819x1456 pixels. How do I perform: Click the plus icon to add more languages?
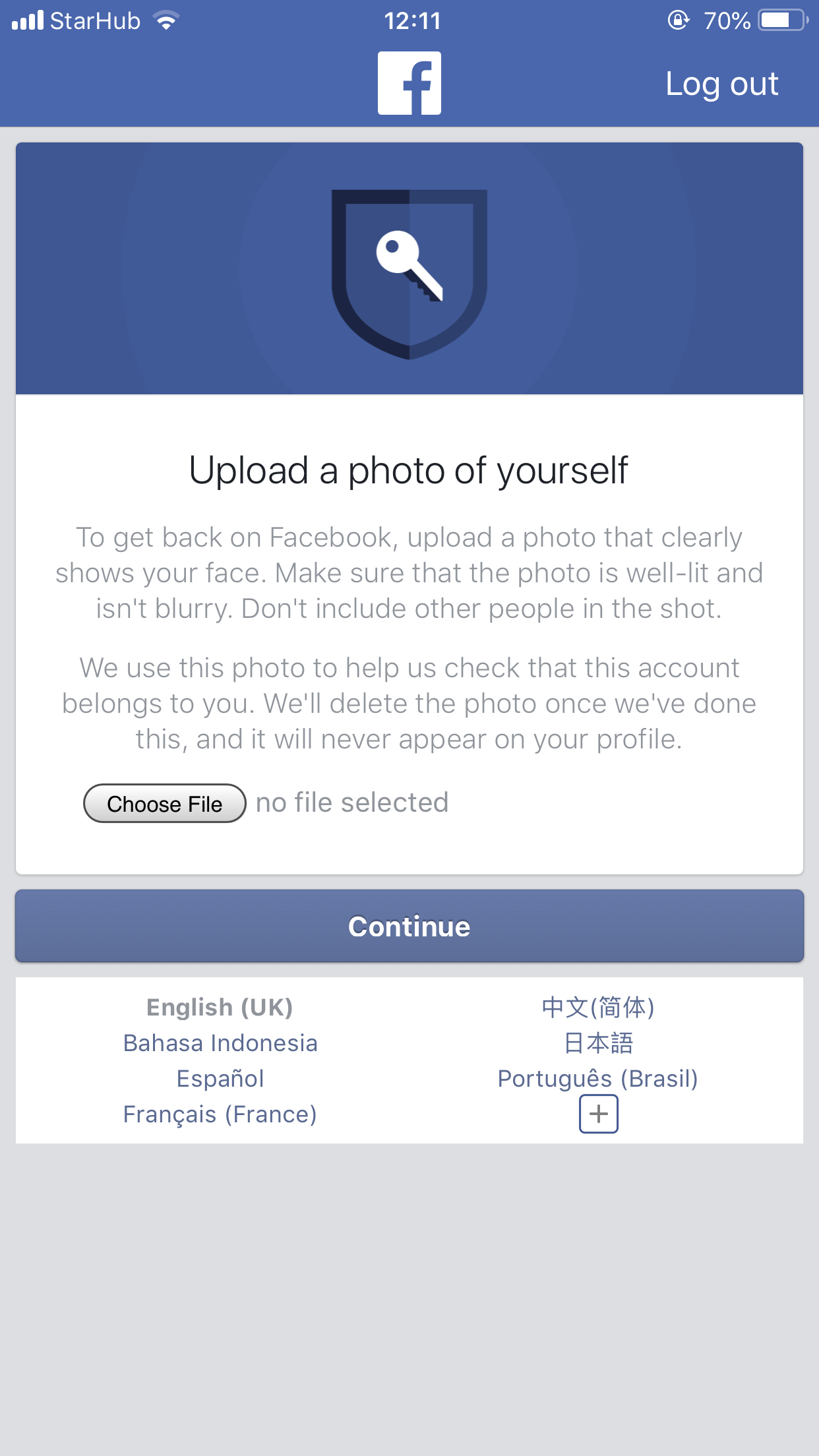(x=597, y=1114)
